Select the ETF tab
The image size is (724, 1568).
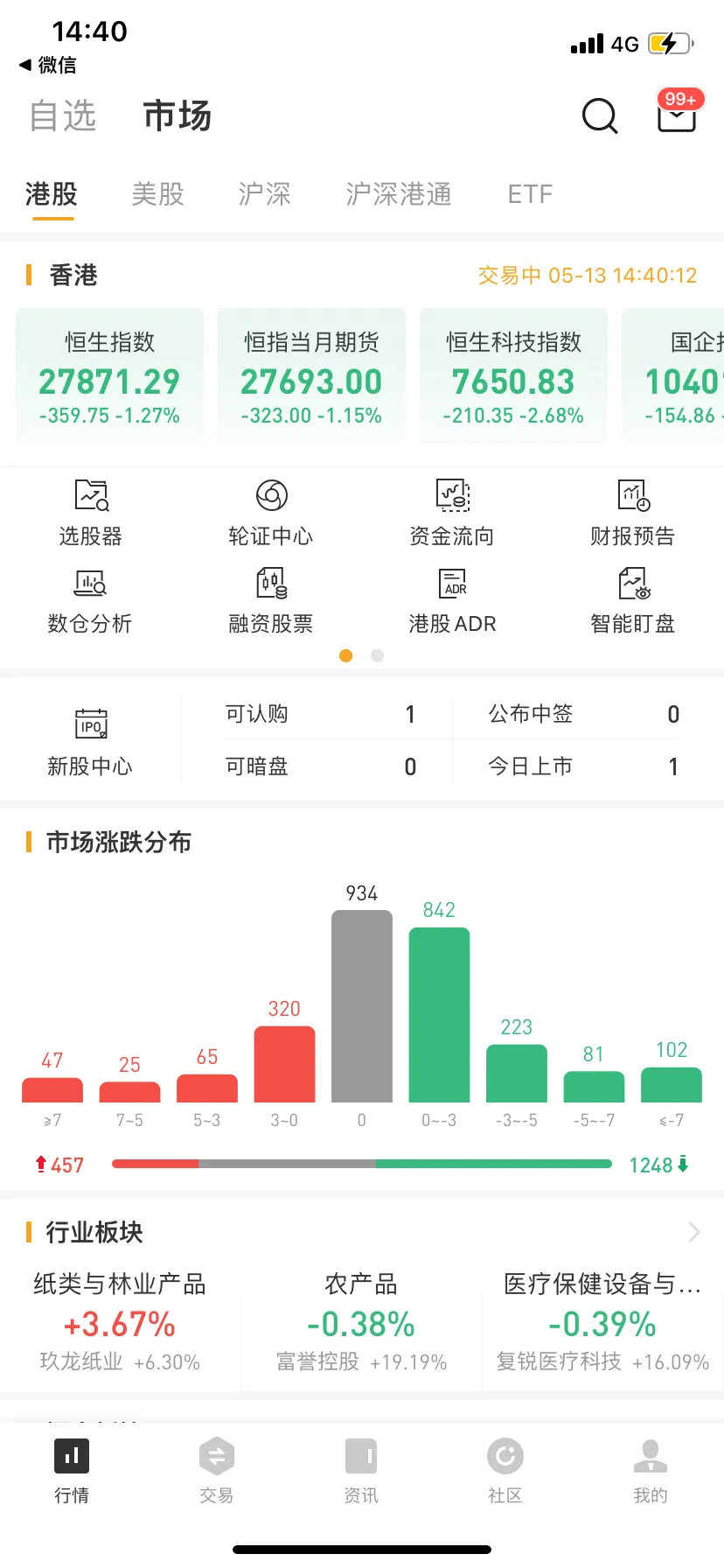(x=530, y=193)
